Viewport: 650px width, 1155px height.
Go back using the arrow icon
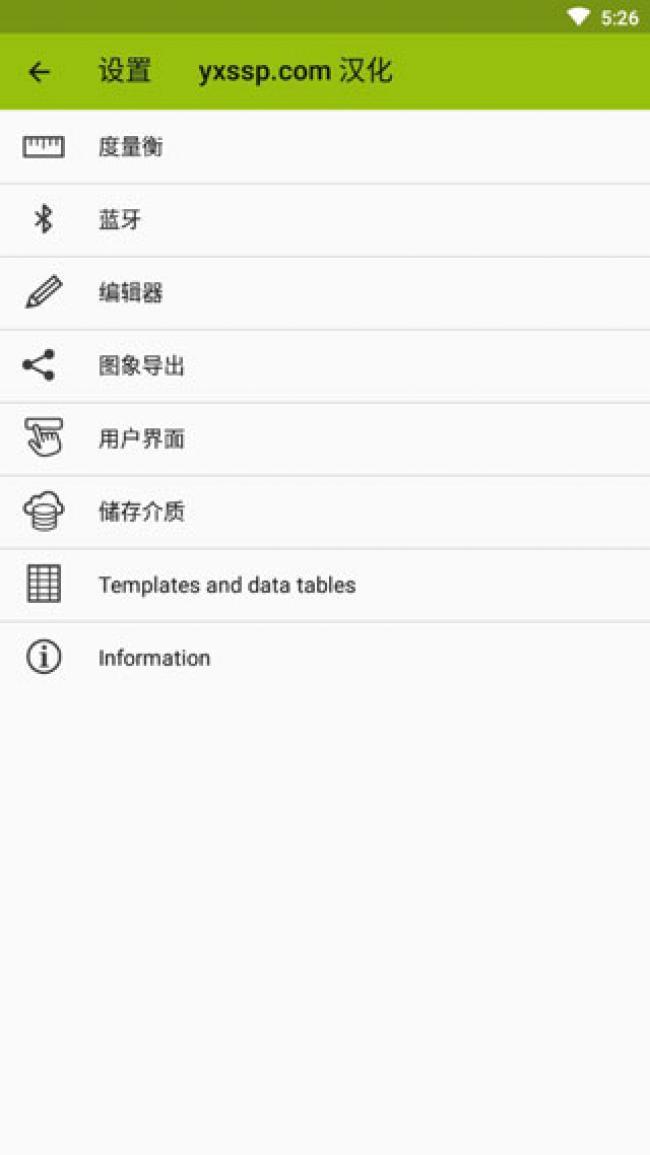tap(39, 72)
